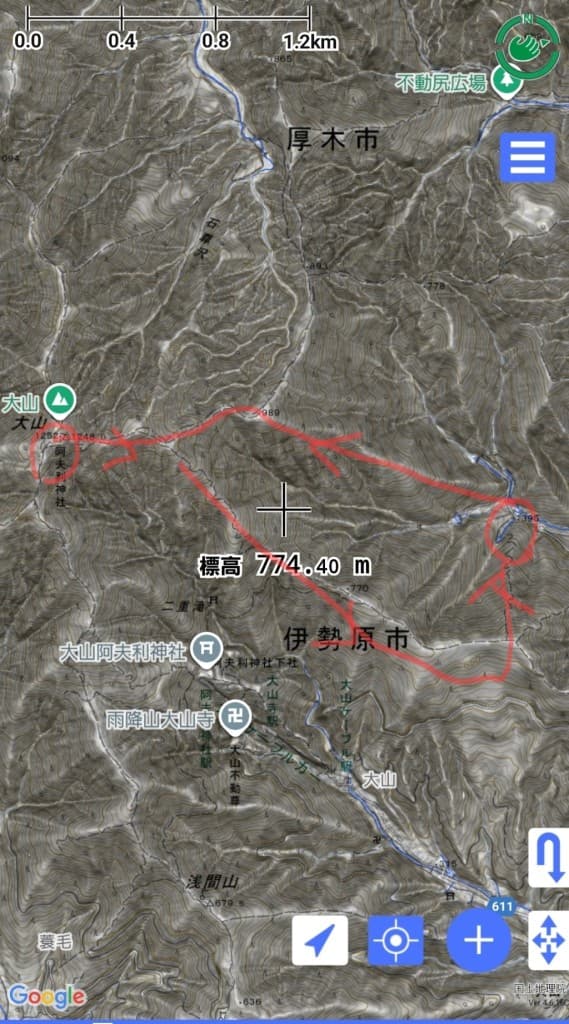
Task: Tap the blue navigation arrow button
Action: (319, 940)
